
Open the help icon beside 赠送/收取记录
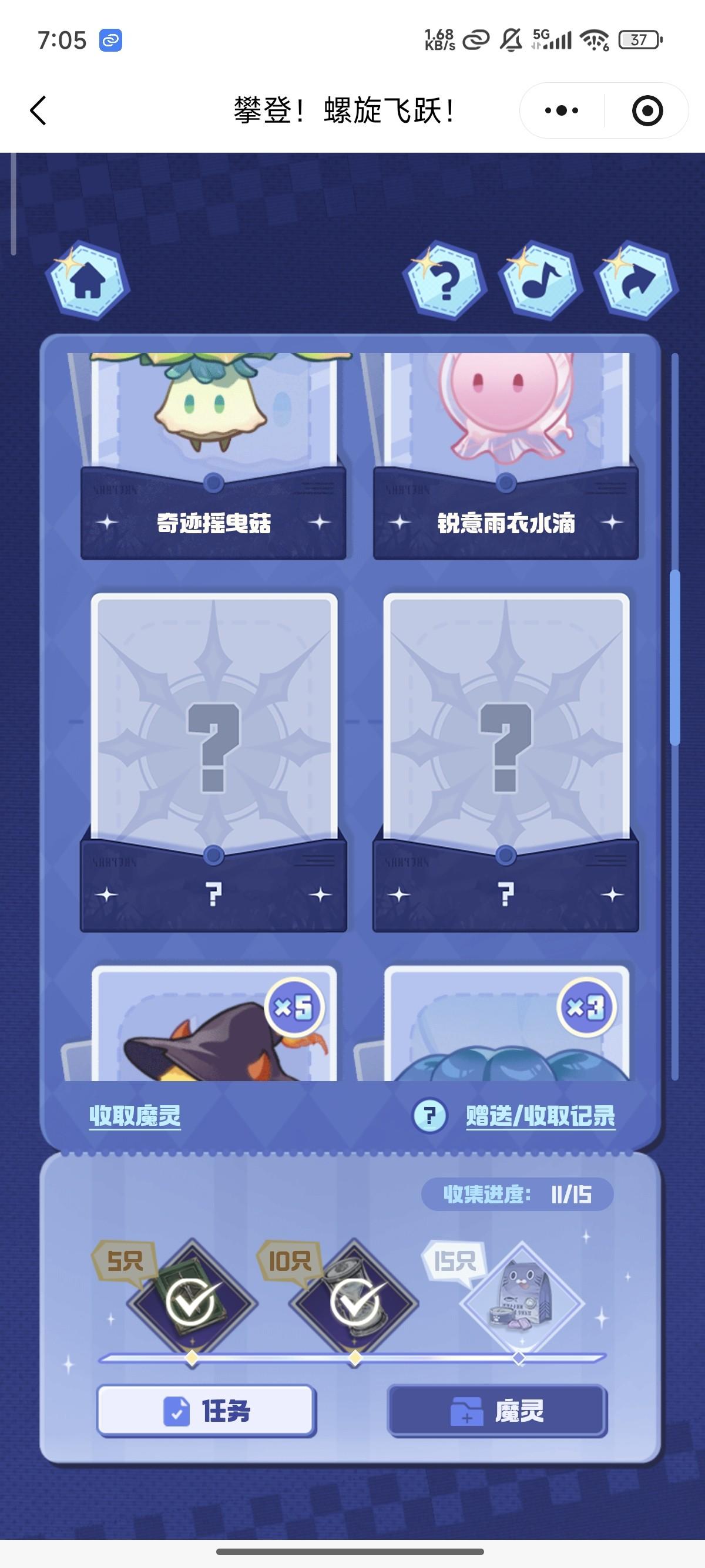430,1116
